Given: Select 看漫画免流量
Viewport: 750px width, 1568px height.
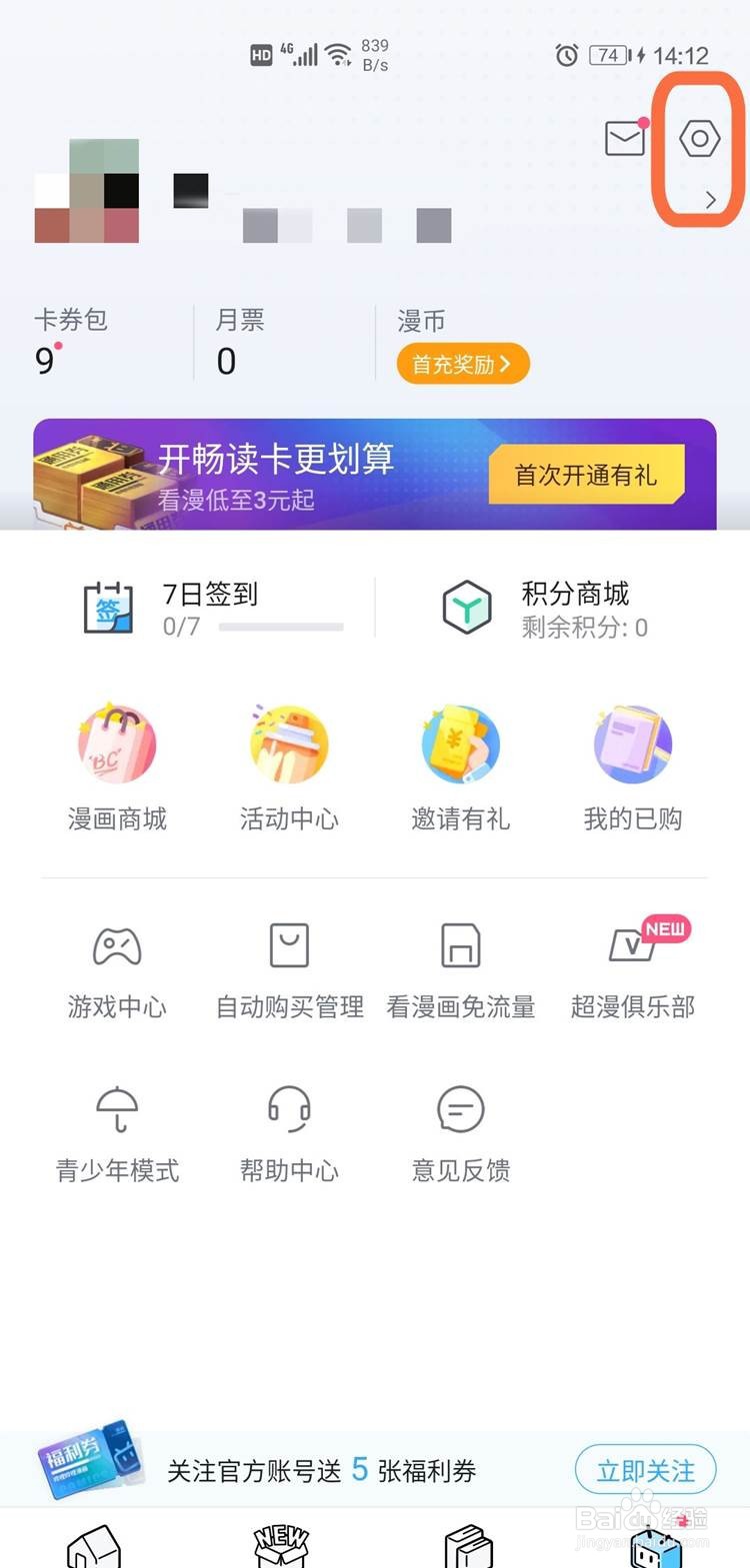Looking at the screenshot, I should pos(461,969).
